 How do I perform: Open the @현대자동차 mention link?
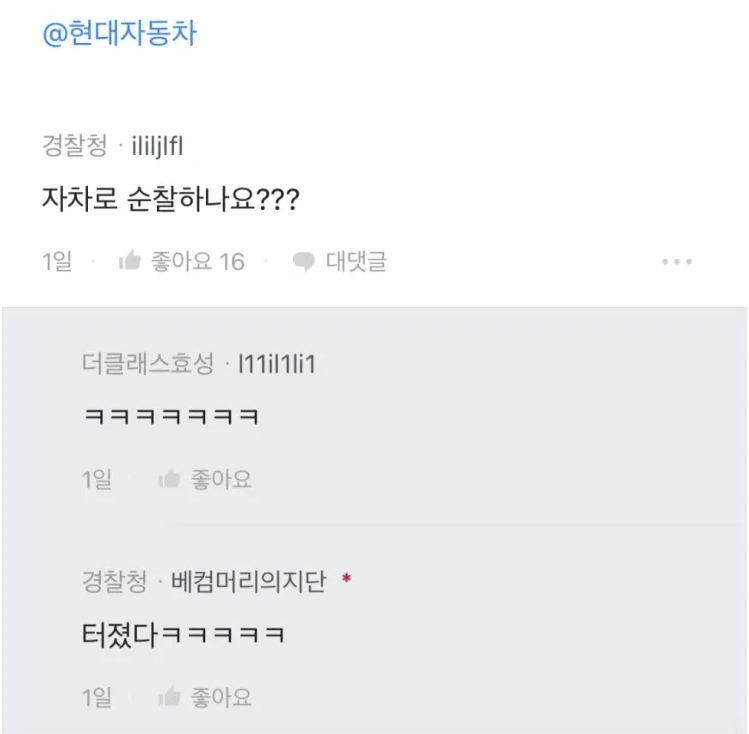[120, 34]
